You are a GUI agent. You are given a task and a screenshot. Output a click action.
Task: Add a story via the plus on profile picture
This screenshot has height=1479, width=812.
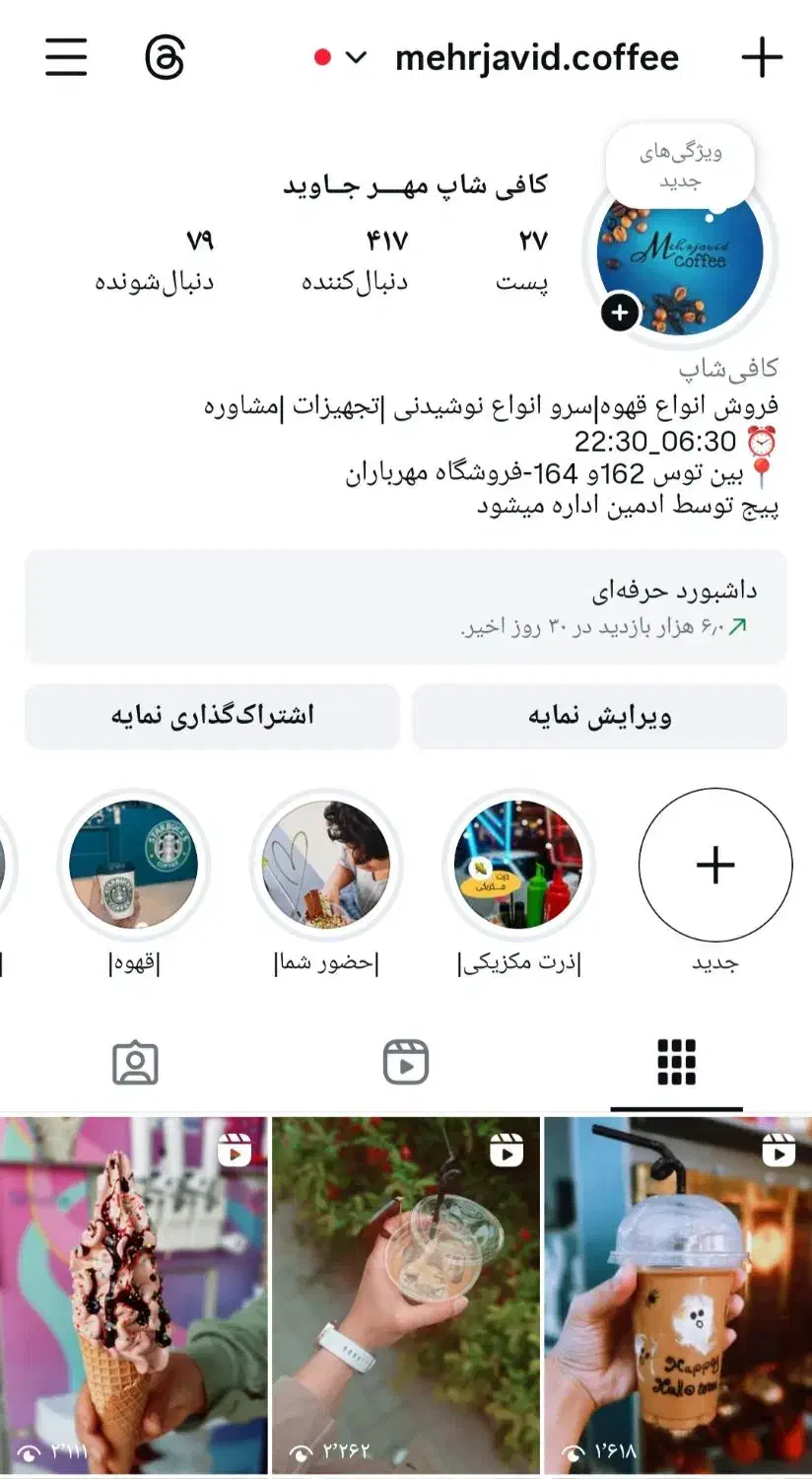620,313
